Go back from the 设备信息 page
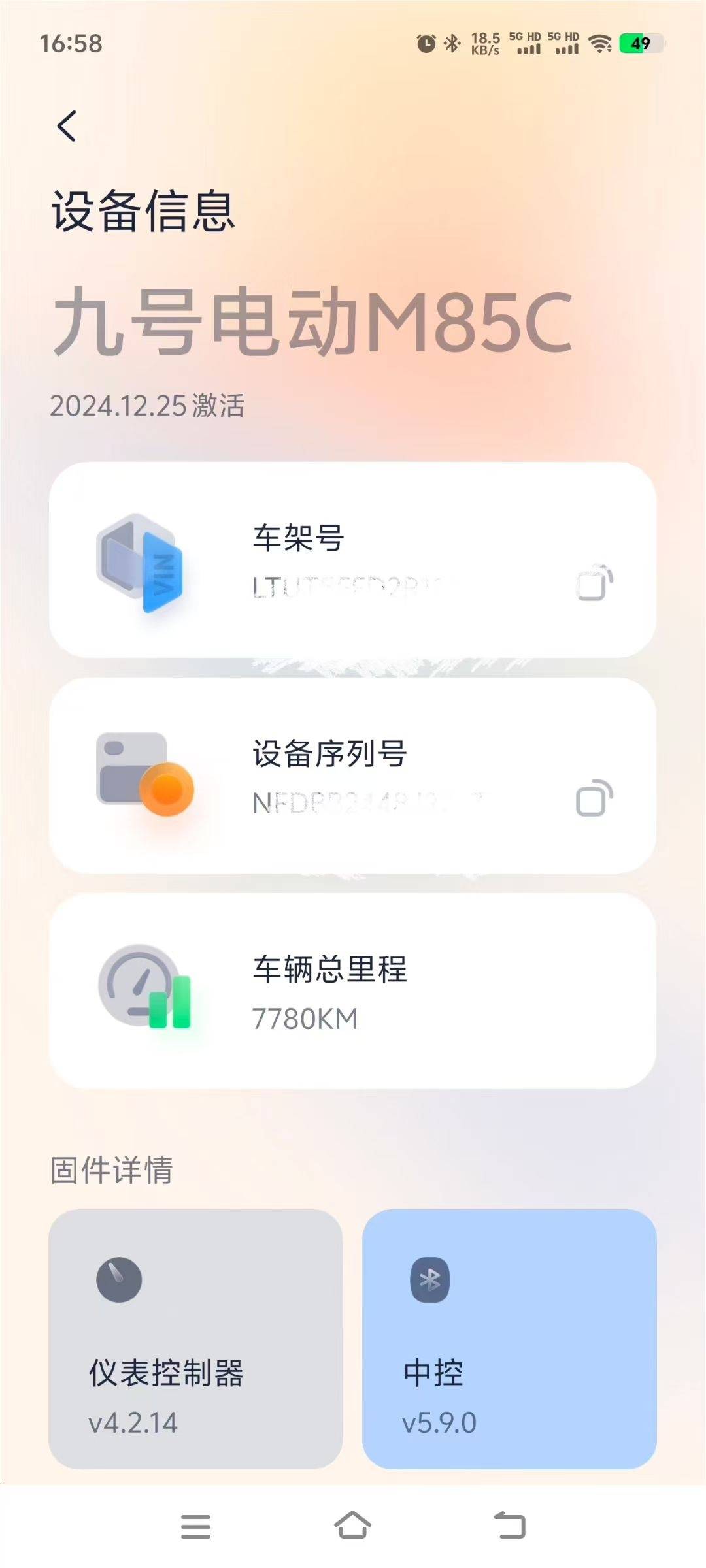The height and width of the screenshot is (1568, 706). (x=67, y=126)
